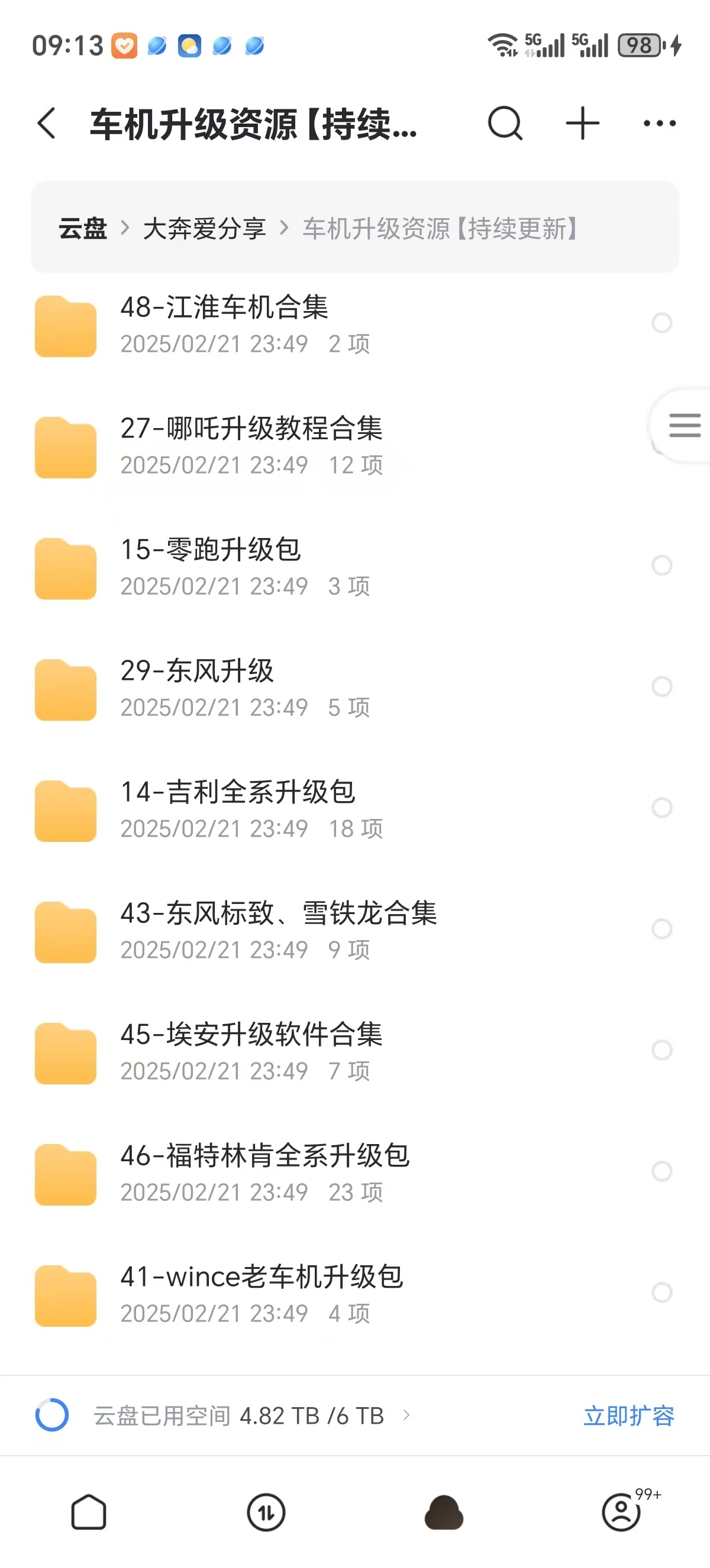This screenshot has width=710, height=1568.
Task: Open 大奔爱分享 in the breadcrumb path
Action: 205,229
